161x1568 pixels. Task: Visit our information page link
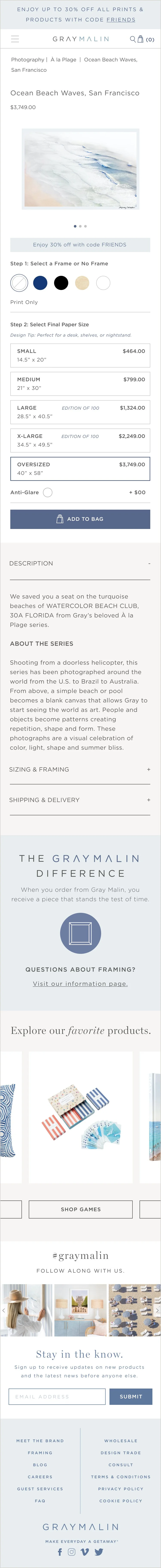click(80, 984)
